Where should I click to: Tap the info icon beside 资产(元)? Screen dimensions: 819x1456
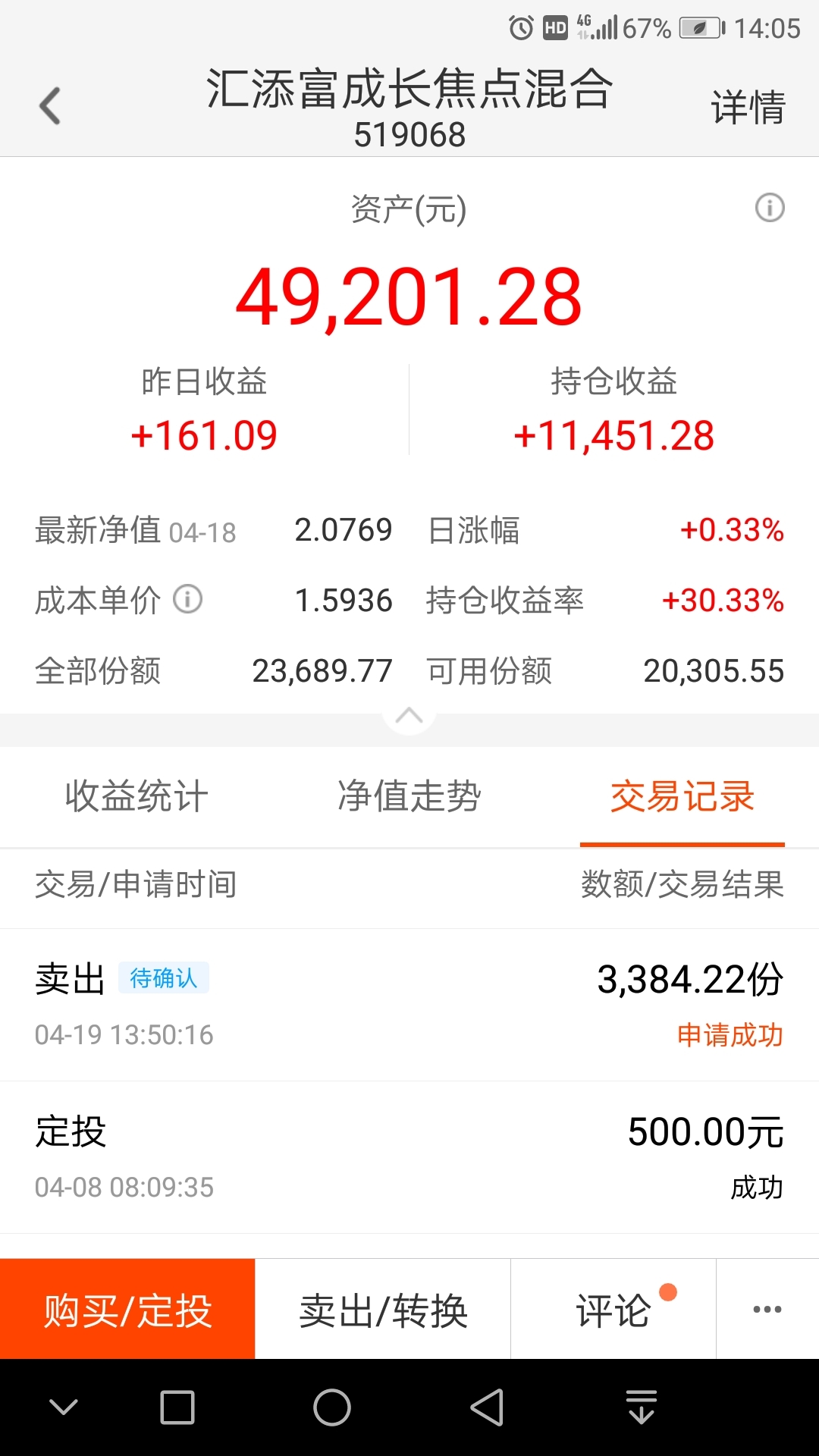click(x=770, y=207)
